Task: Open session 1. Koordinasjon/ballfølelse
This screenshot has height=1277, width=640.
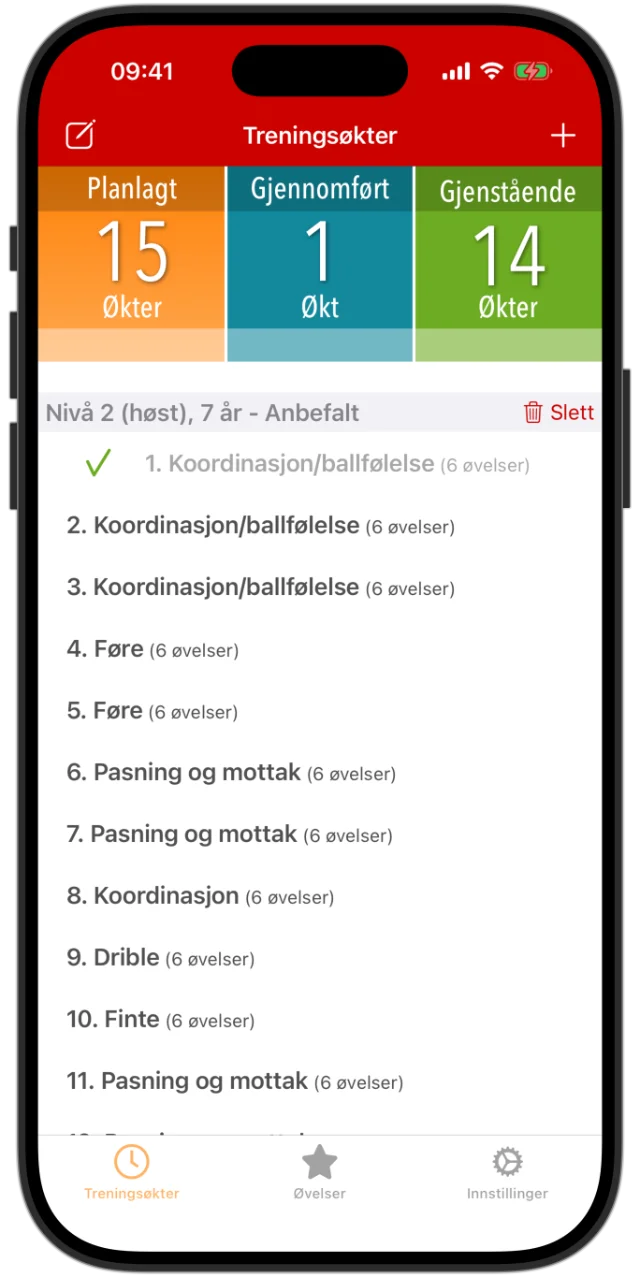Action: point(290,464)
